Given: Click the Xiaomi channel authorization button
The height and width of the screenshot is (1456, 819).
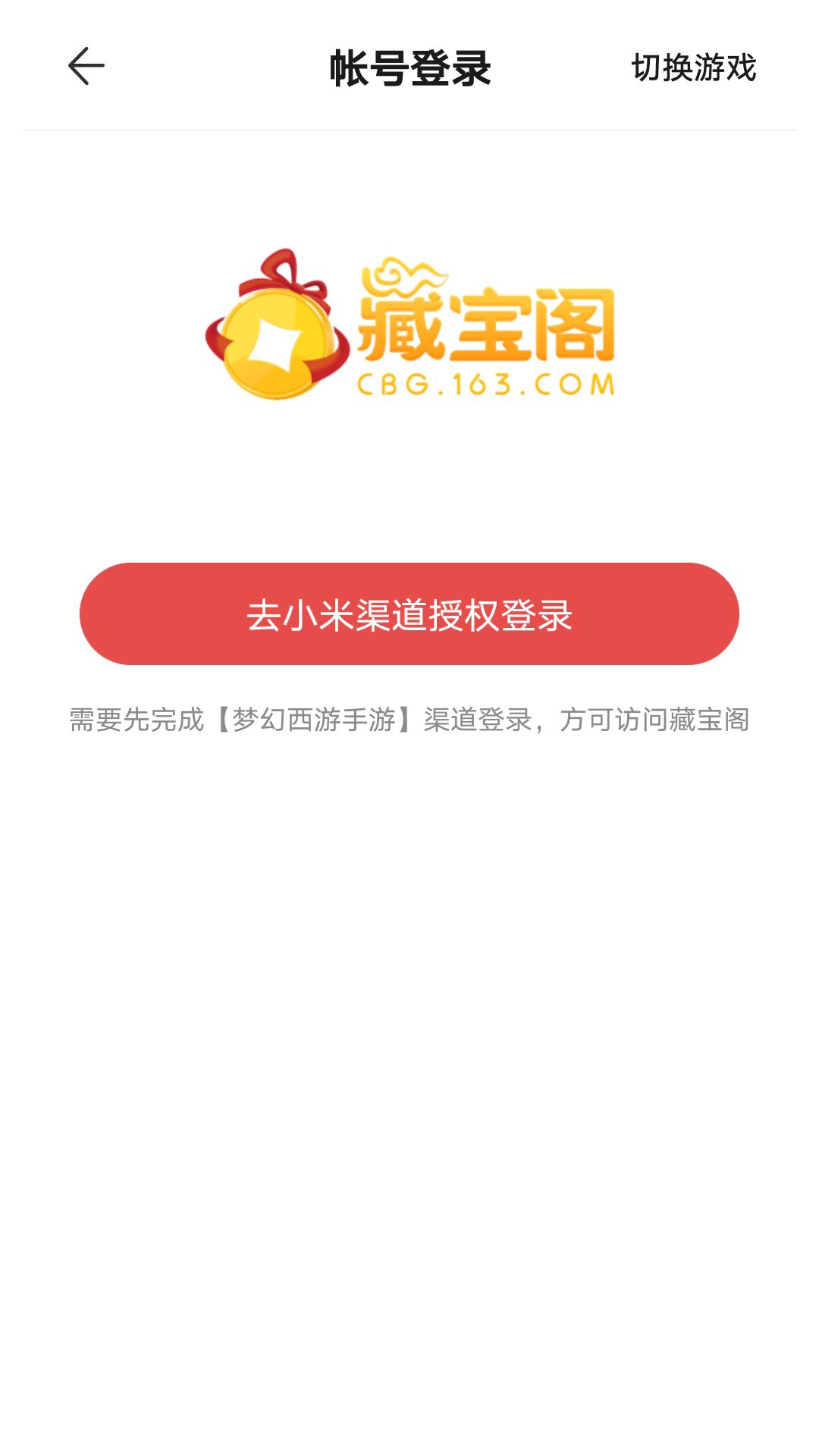Looking at the screenshot, I should coord(409,614).
